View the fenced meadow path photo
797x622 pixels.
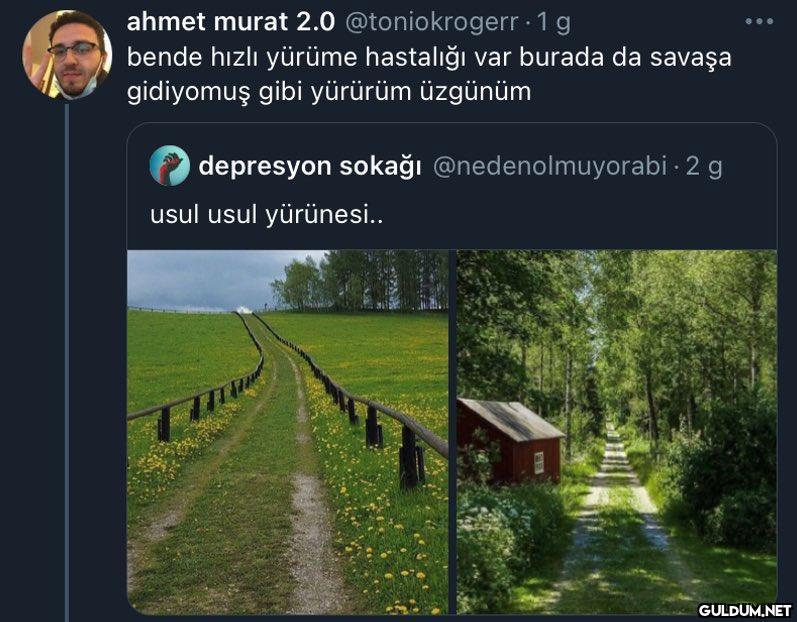(x=287, y=431)
